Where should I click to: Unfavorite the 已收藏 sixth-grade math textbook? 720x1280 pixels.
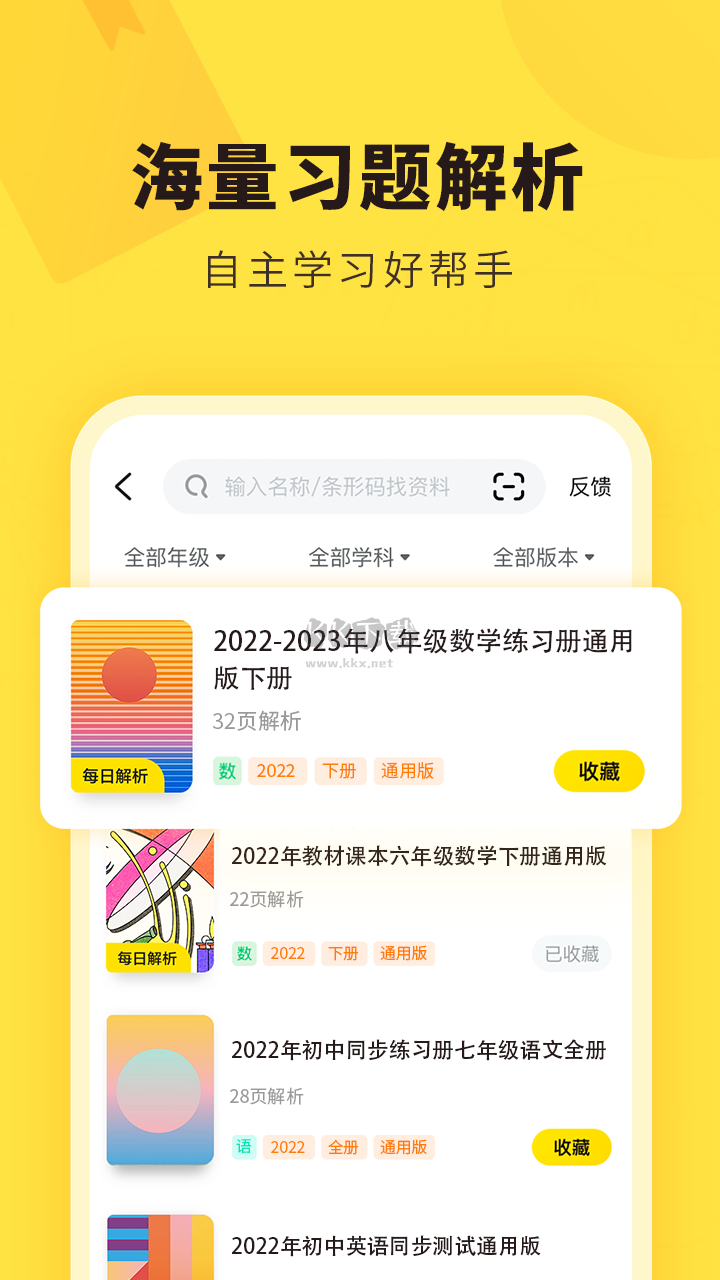click(x=571, y=954)
